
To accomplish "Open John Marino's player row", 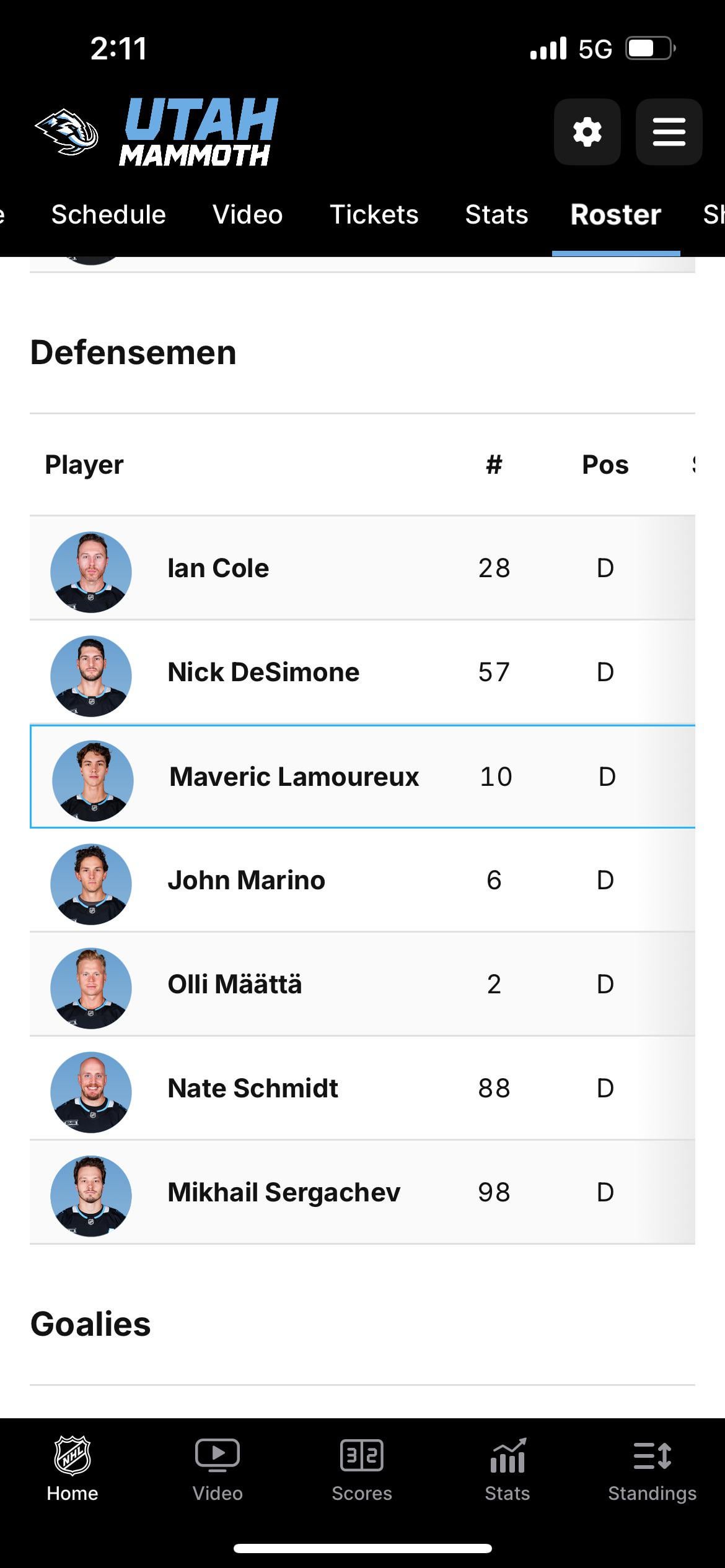I will (x=246, y=880).
